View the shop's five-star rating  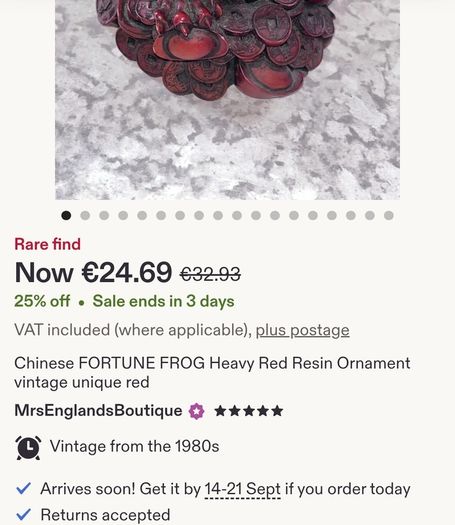coord(249,411)
